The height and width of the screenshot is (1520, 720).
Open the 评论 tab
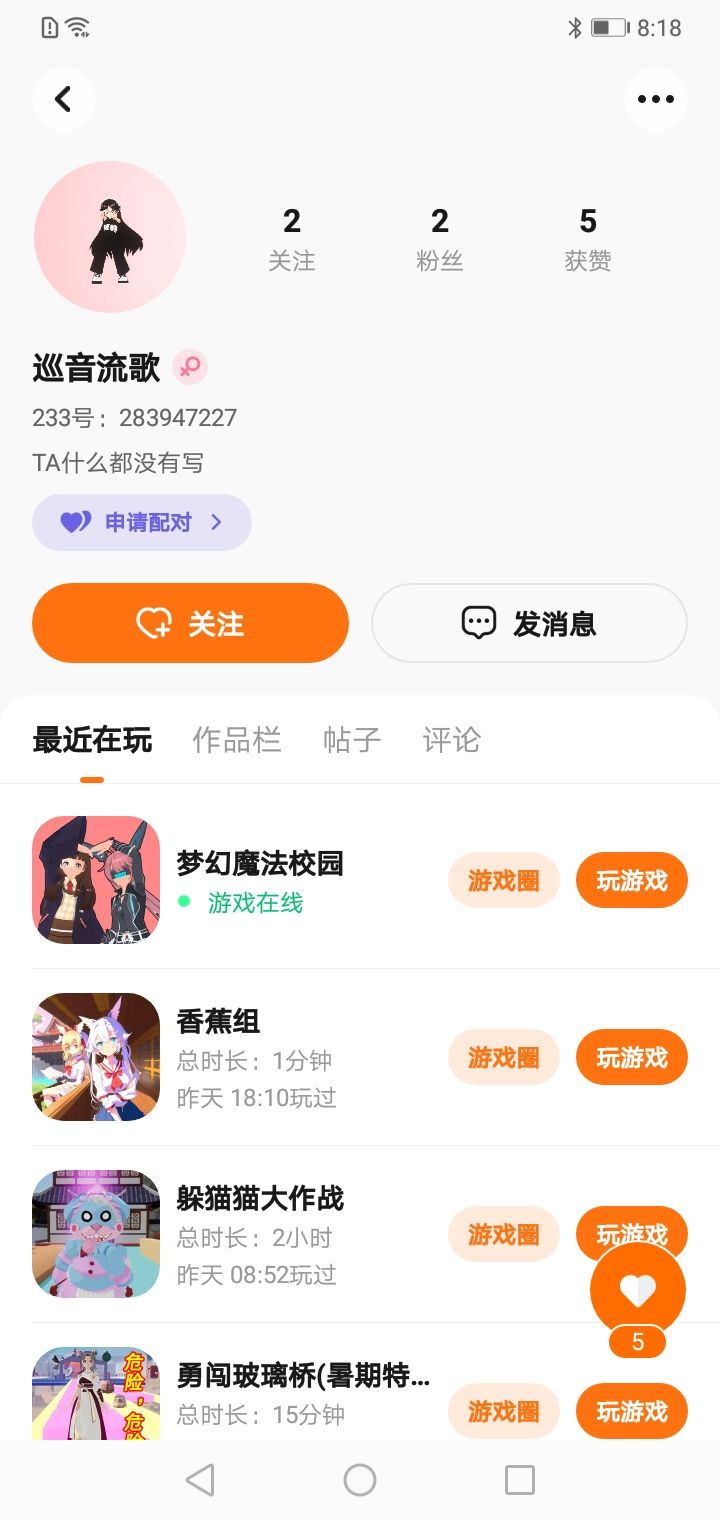[452, 740]
